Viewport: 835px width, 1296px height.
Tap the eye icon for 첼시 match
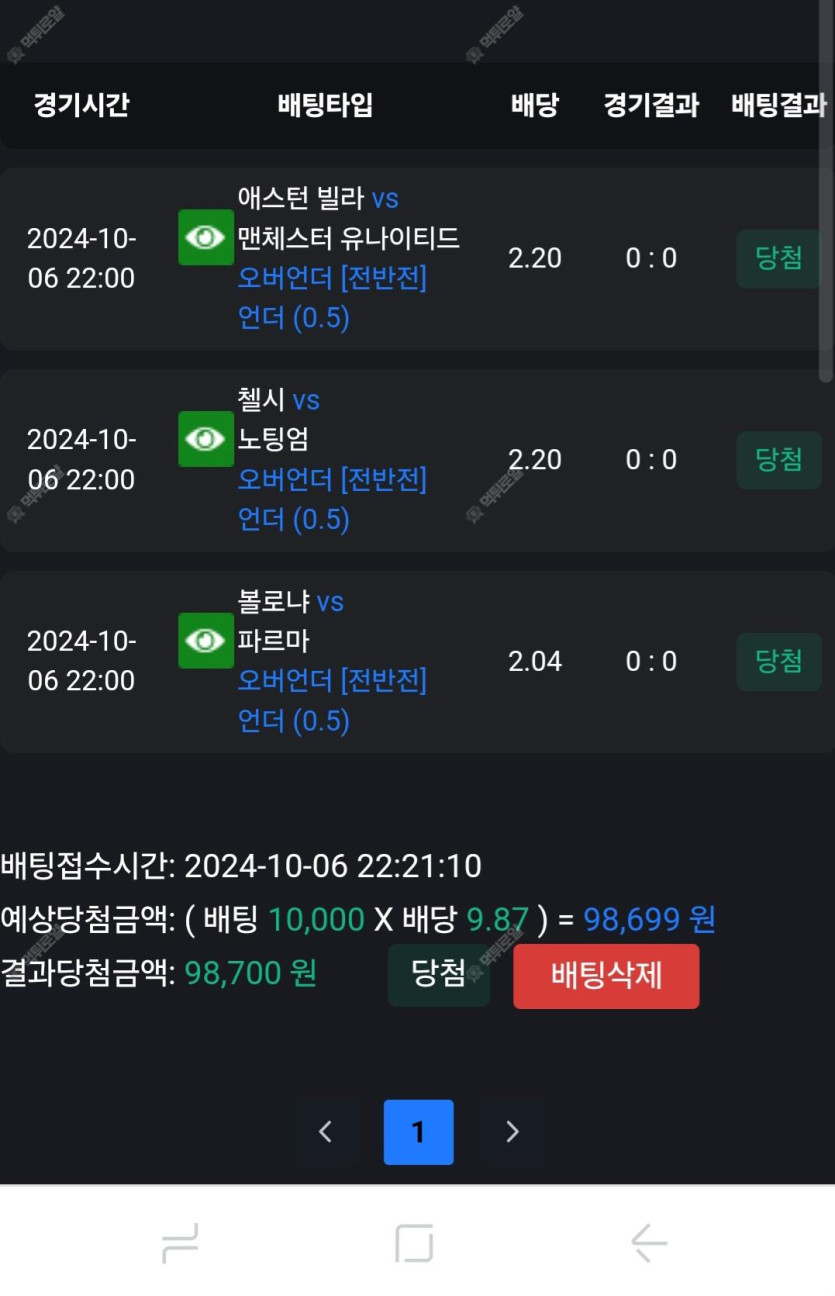coord(206,439)
